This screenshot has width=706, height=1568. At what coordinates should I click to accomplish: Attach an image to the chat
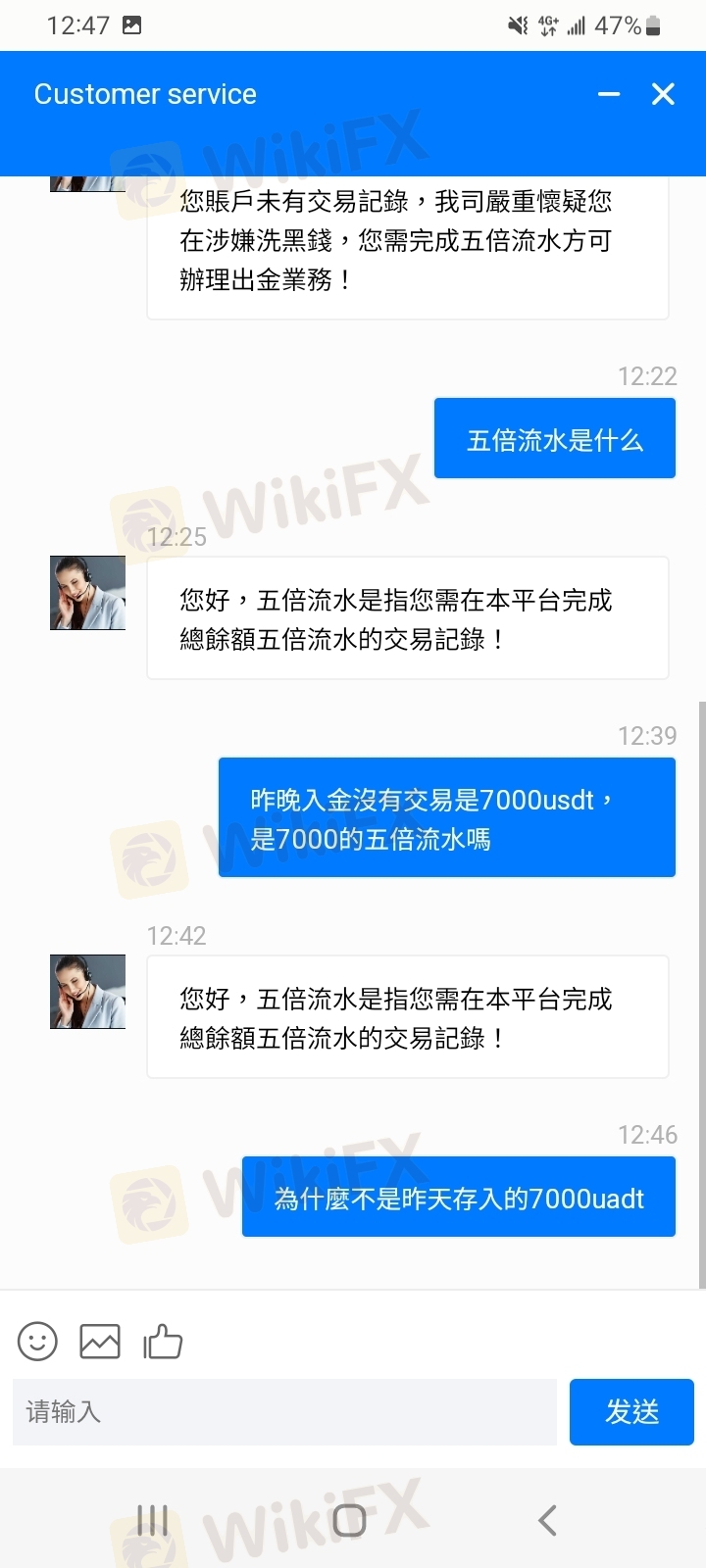[100, 1342]
